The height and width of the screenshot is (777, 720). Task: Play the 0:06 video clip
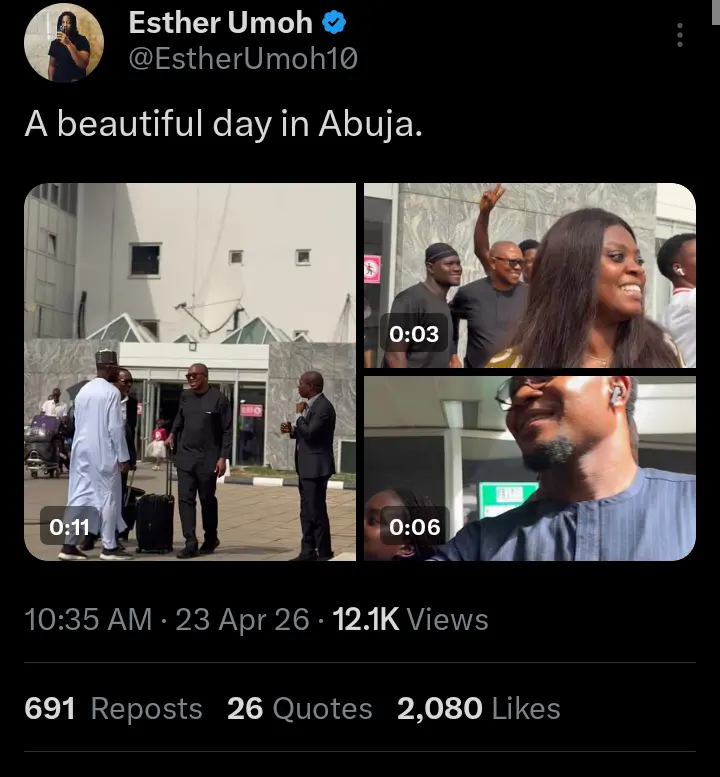[x=529, y=468]
